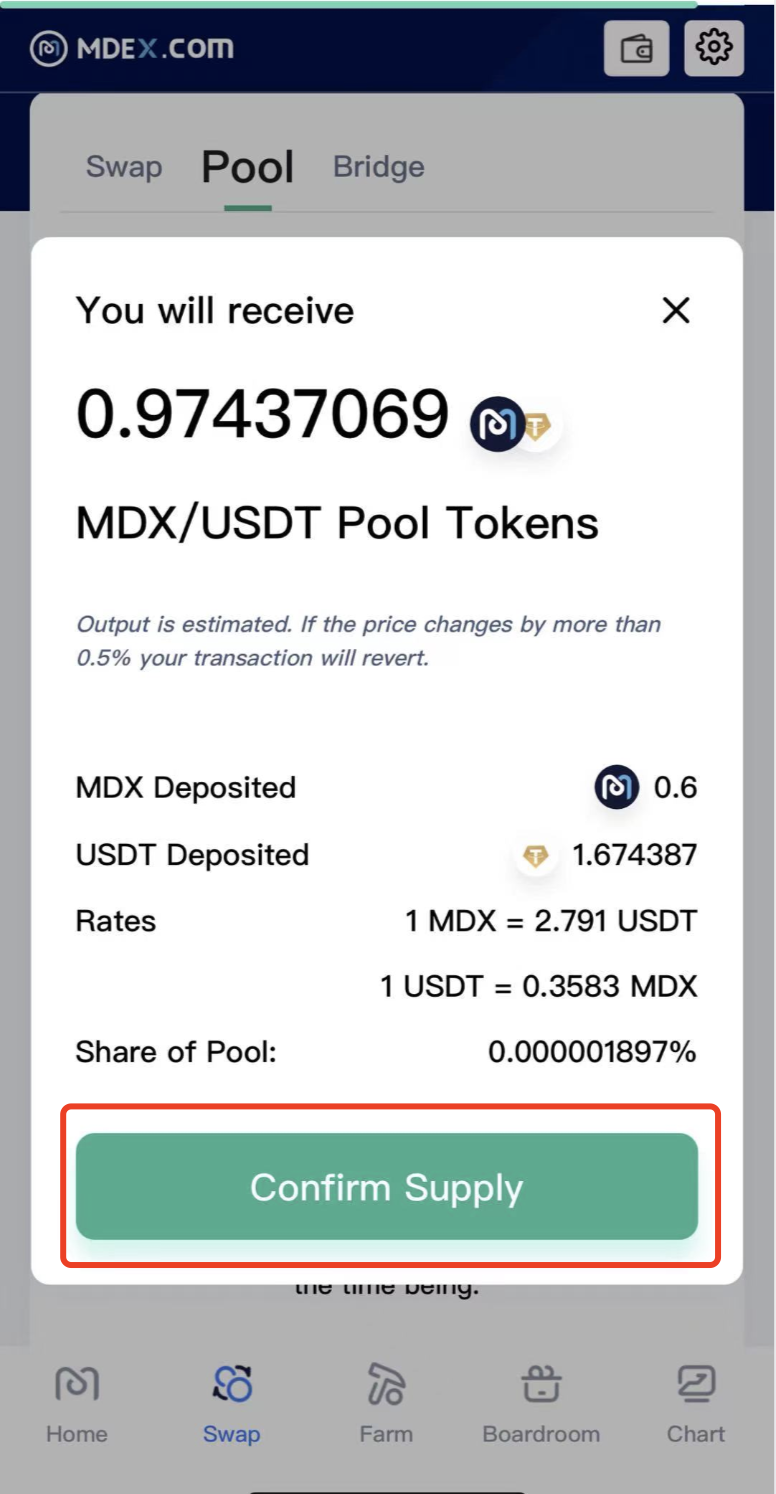Switch to the Bridge tab
Image resolution: width=776 pixels, height=1494 pixels.
[379, 166]
